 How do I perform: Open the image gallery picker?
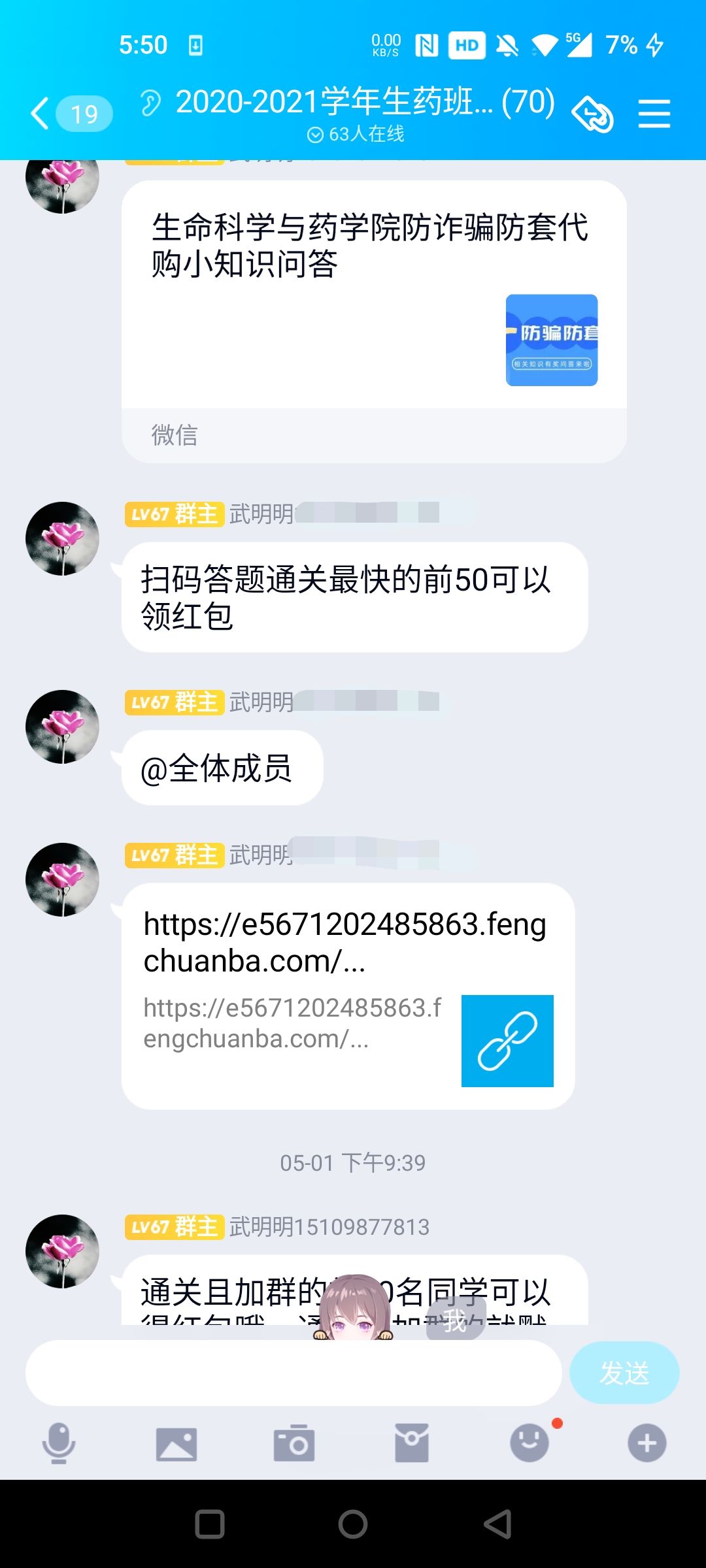tap(176, 1443)
